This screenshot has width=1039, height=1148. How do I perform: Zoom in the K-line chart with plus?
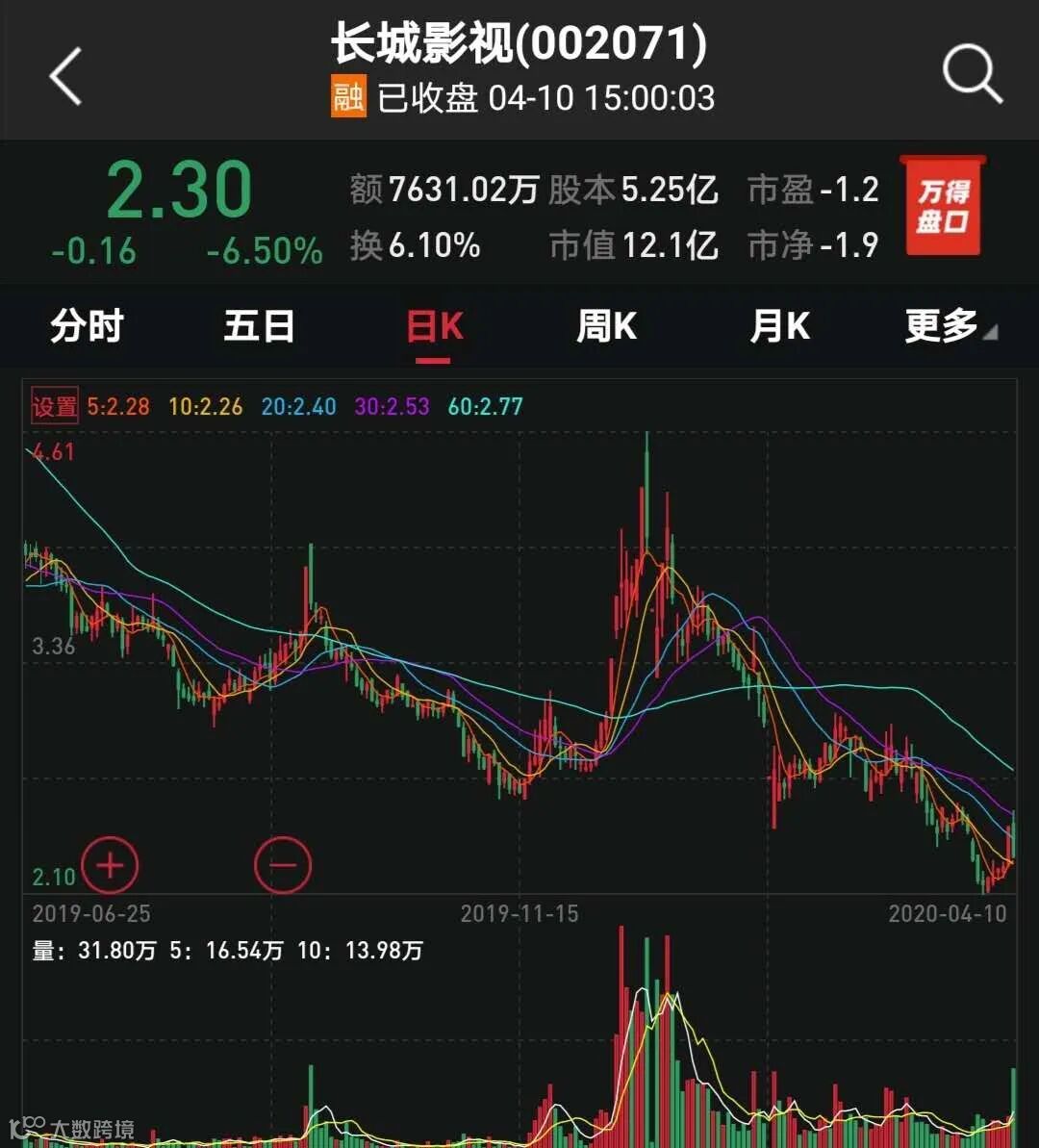111,865
